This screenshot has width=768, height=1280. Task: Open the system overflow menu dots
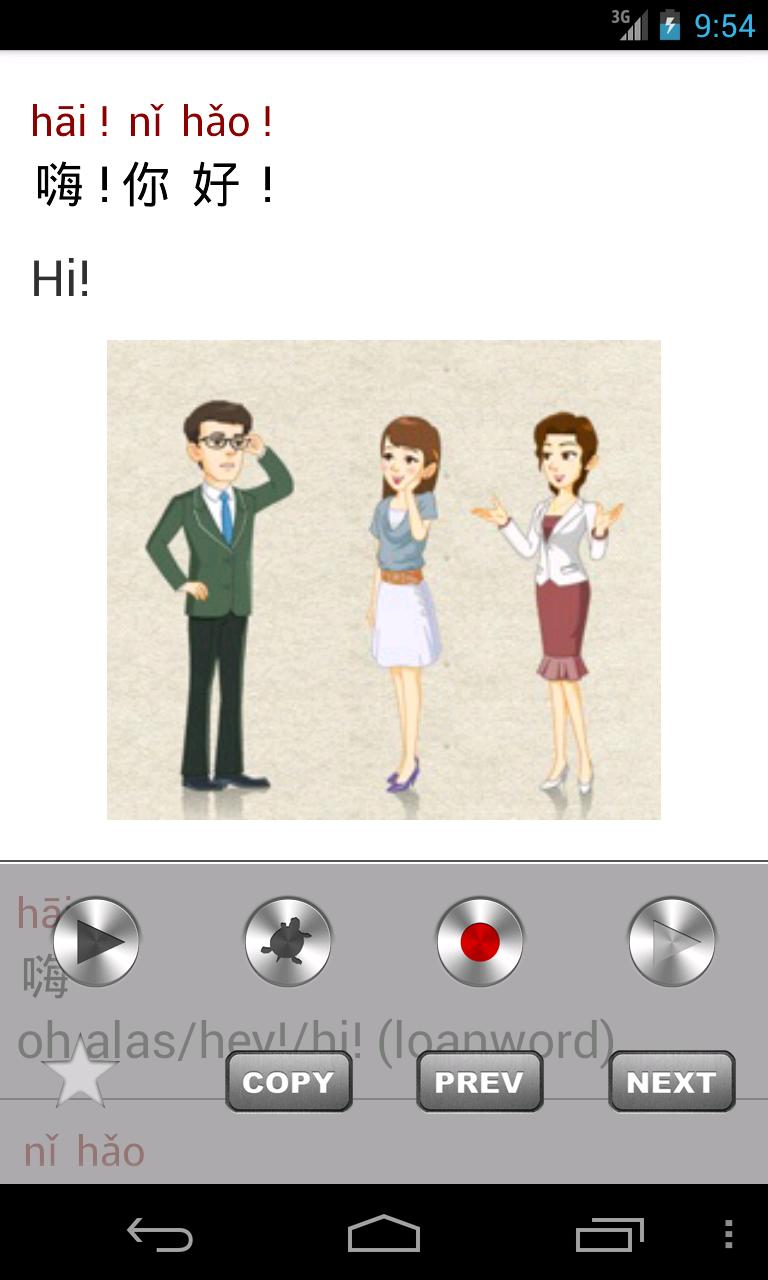pos(728,1235)
